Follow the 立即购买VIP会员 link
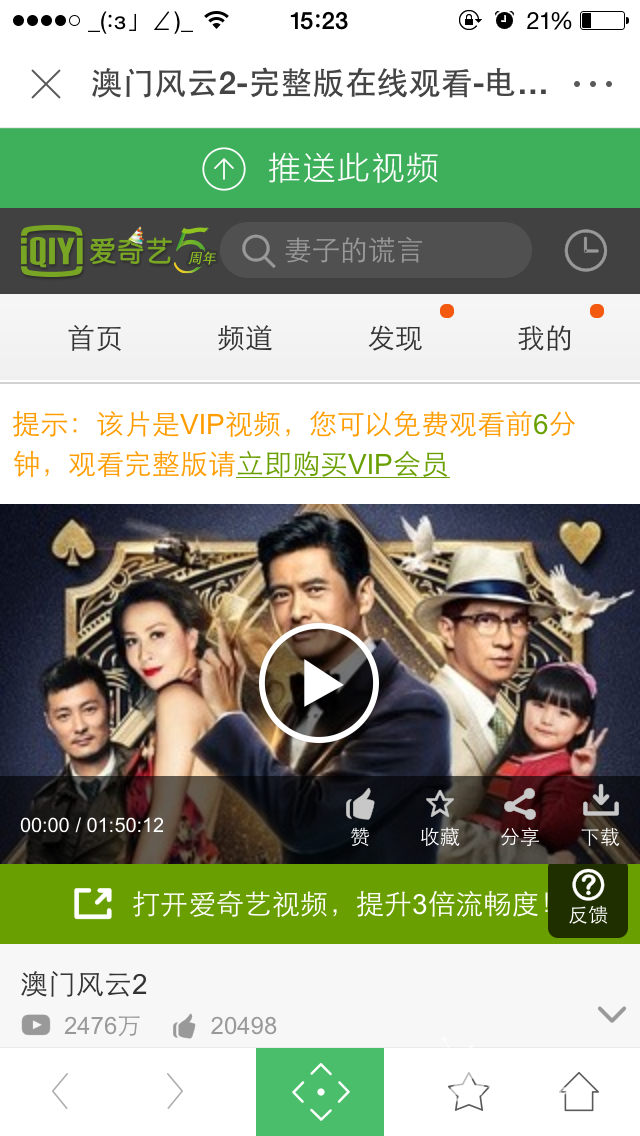This screenshot has width=640, height=1136. (x=342, y=465)
